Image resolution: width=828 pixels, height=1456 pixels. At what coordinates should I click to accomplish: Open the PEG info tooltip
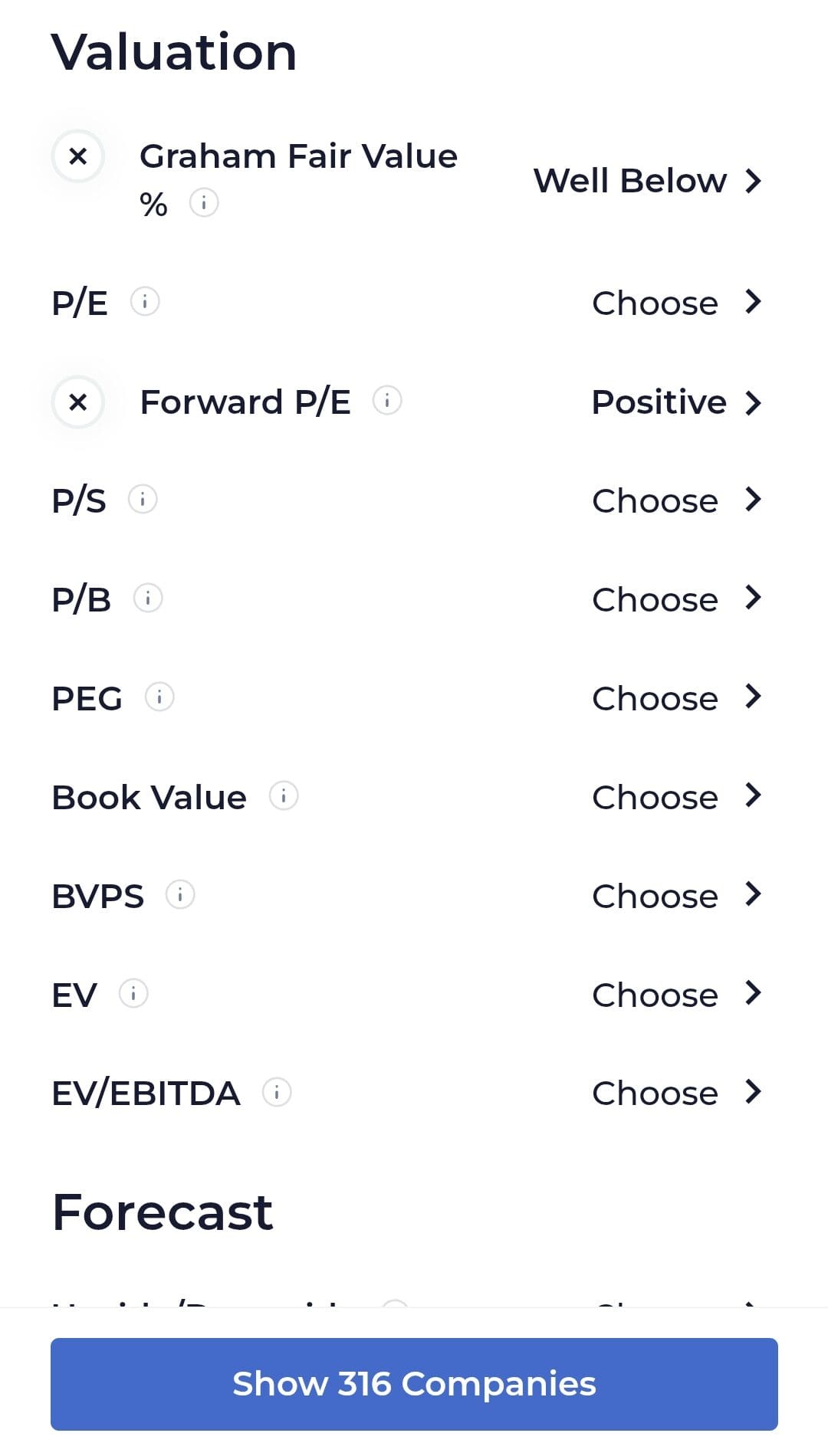pos(159,697)
